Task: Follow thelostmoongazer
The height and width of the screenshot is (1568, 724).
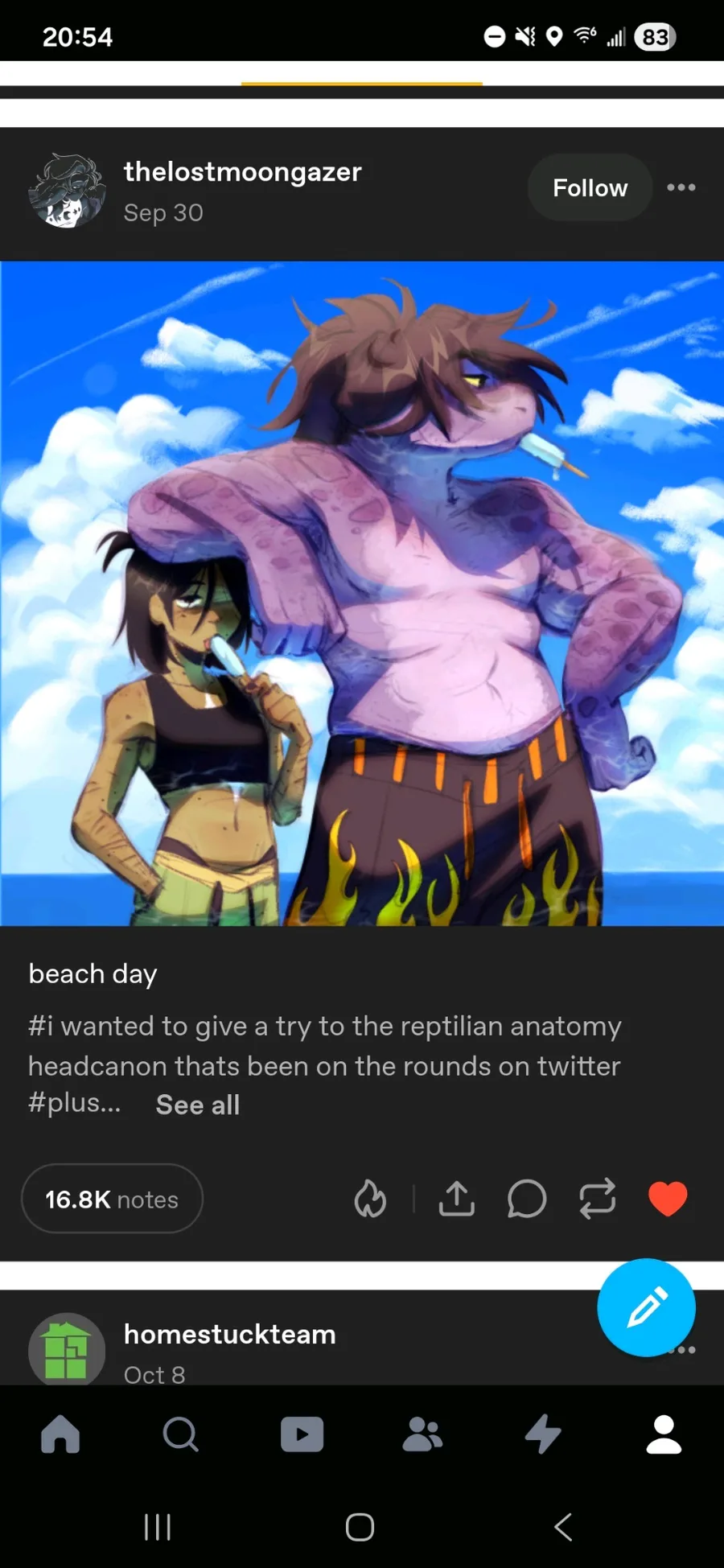Action: click(x=590, y=187)
